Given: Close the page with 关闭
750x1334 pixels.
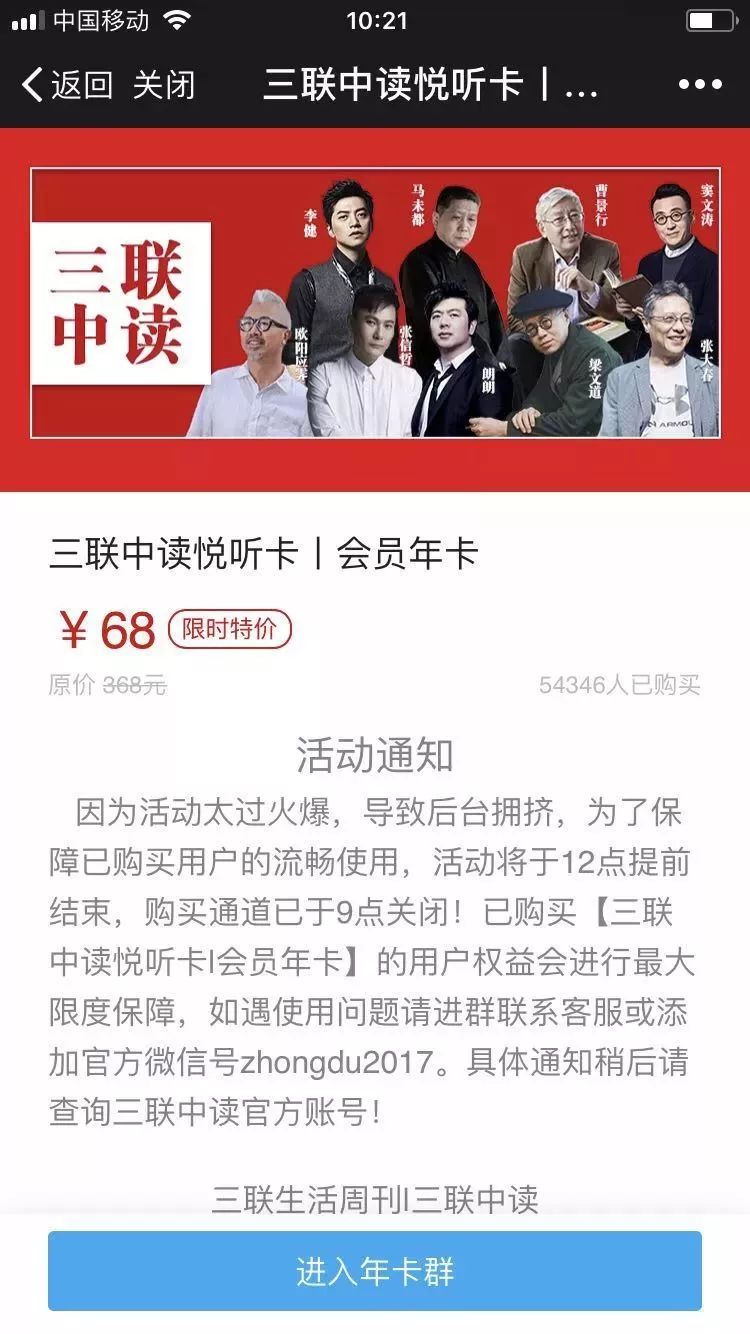Looking at the screenshot, I should (x=163, y=85).
